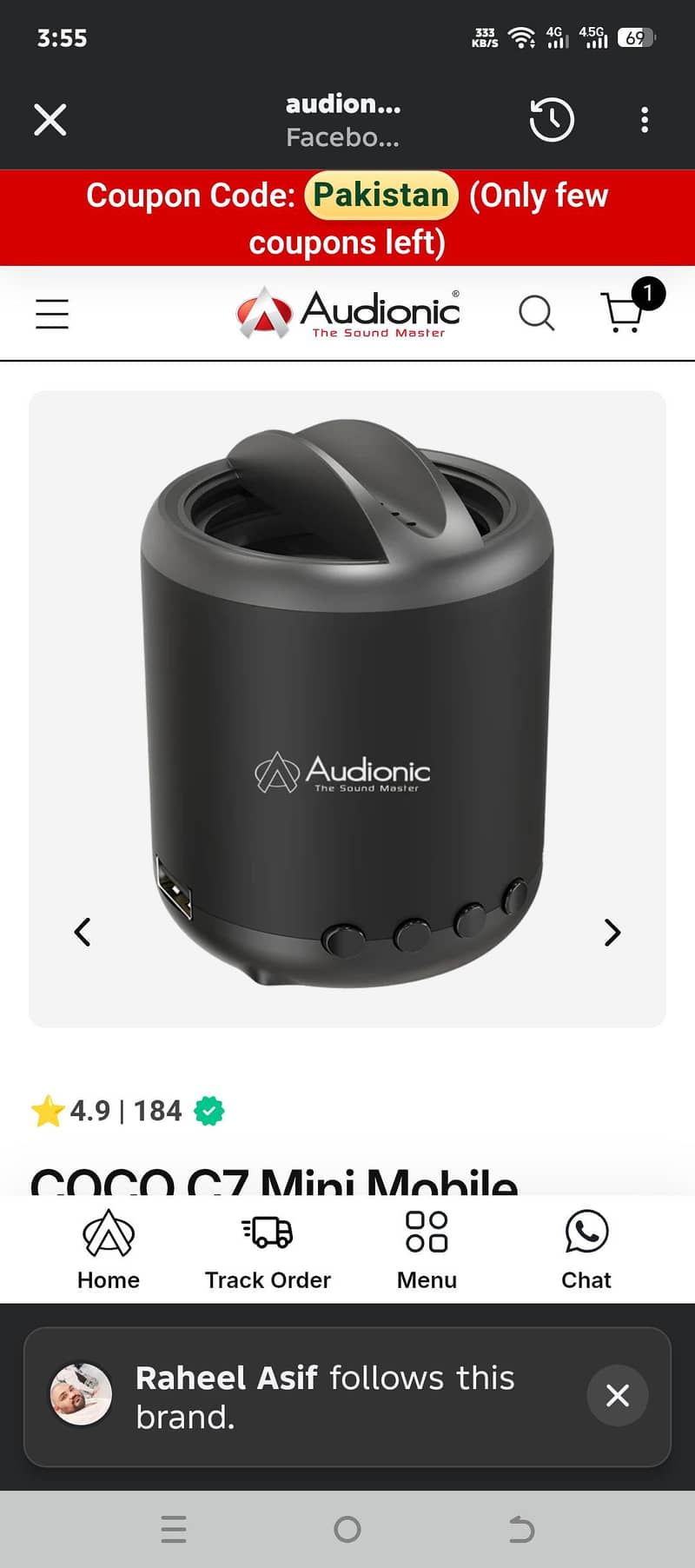Go to Home from bottom bar
Image resolution: width=695 pixels, height=1568 pixels.
tap(107, 1247)
